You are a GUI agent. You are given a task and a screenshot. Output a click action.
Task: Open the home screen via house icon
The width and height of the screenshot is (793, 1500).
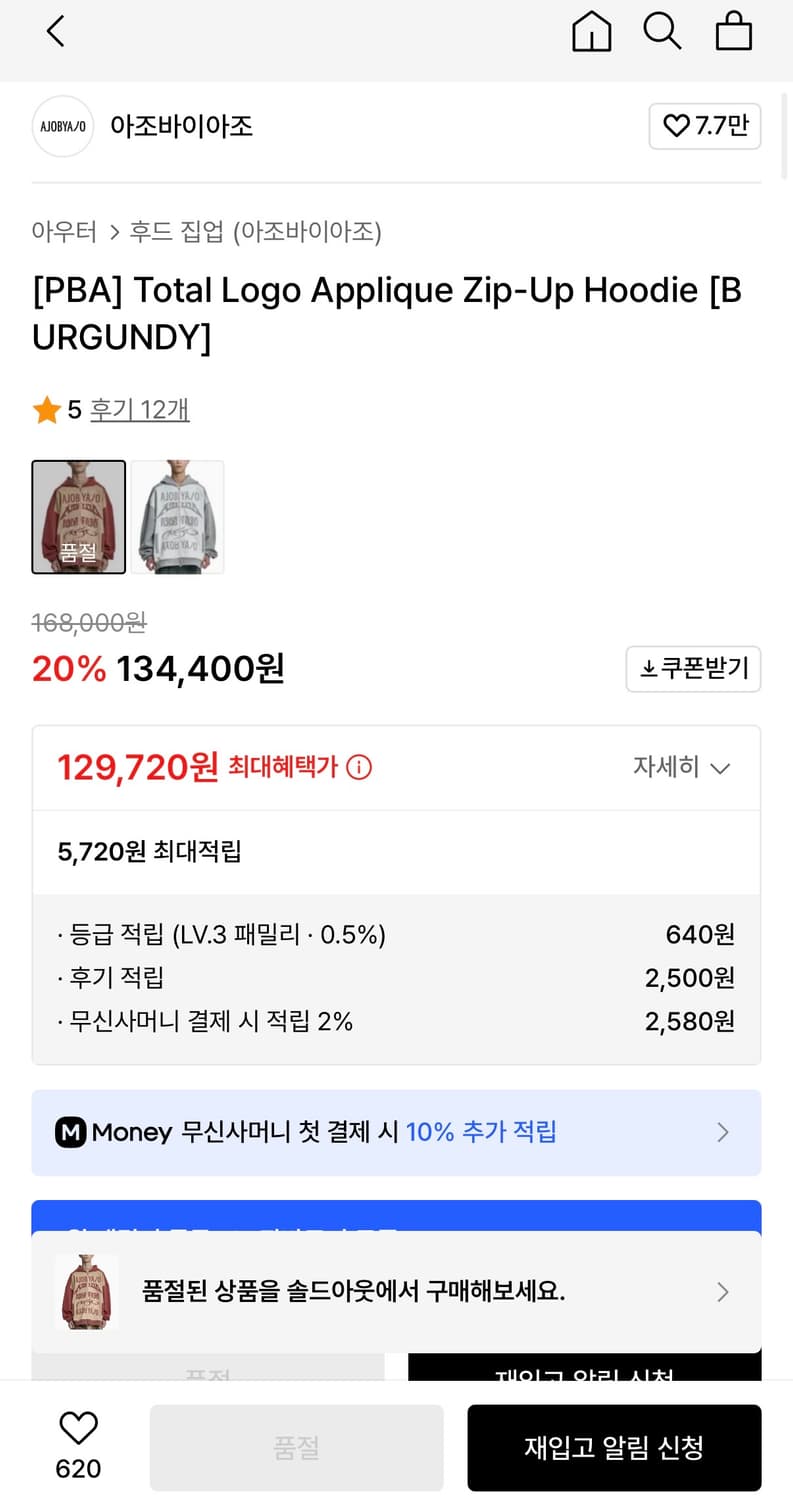591,31
